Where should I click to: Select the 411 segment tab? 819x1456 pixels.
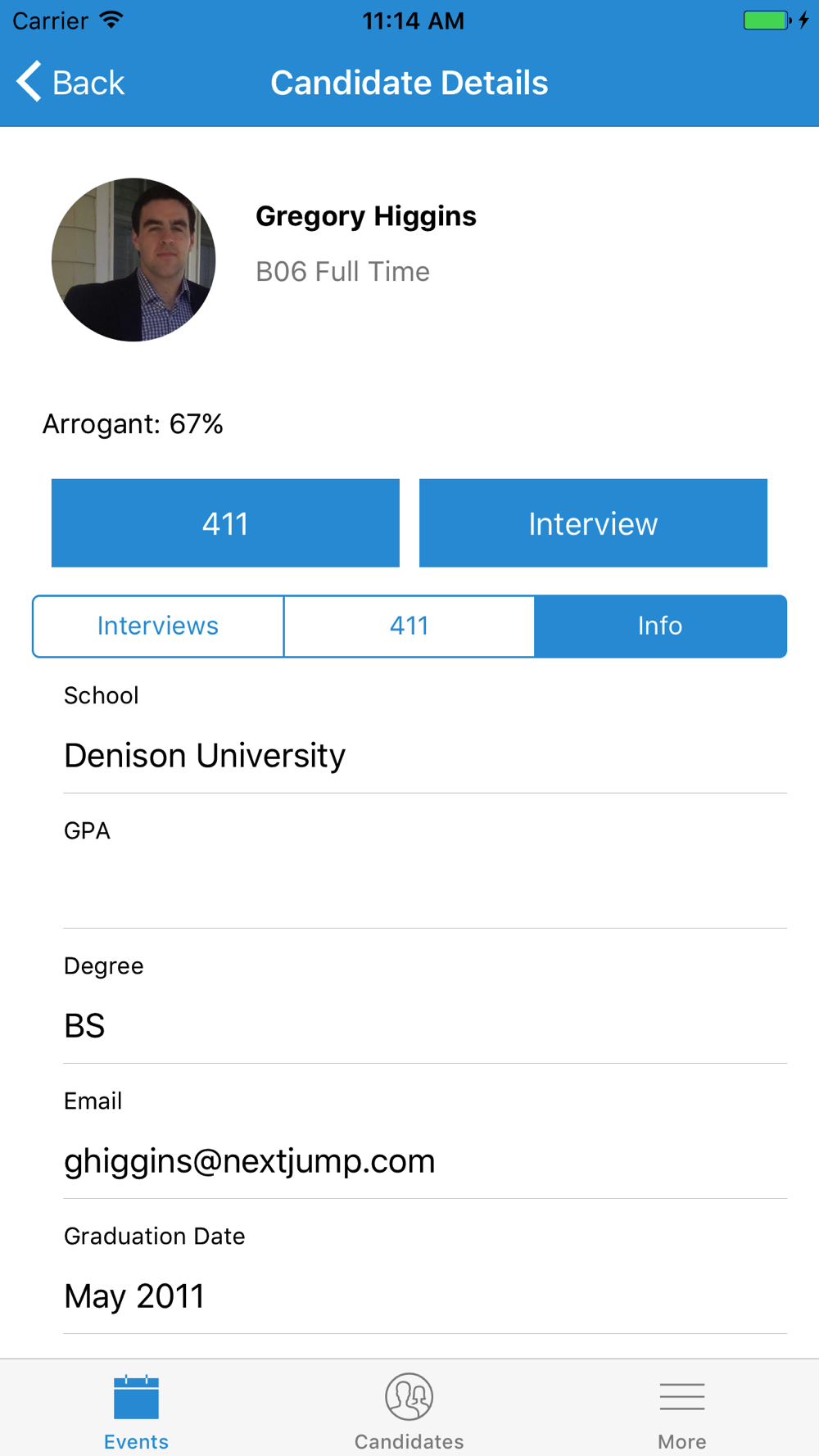coord(409,626)
